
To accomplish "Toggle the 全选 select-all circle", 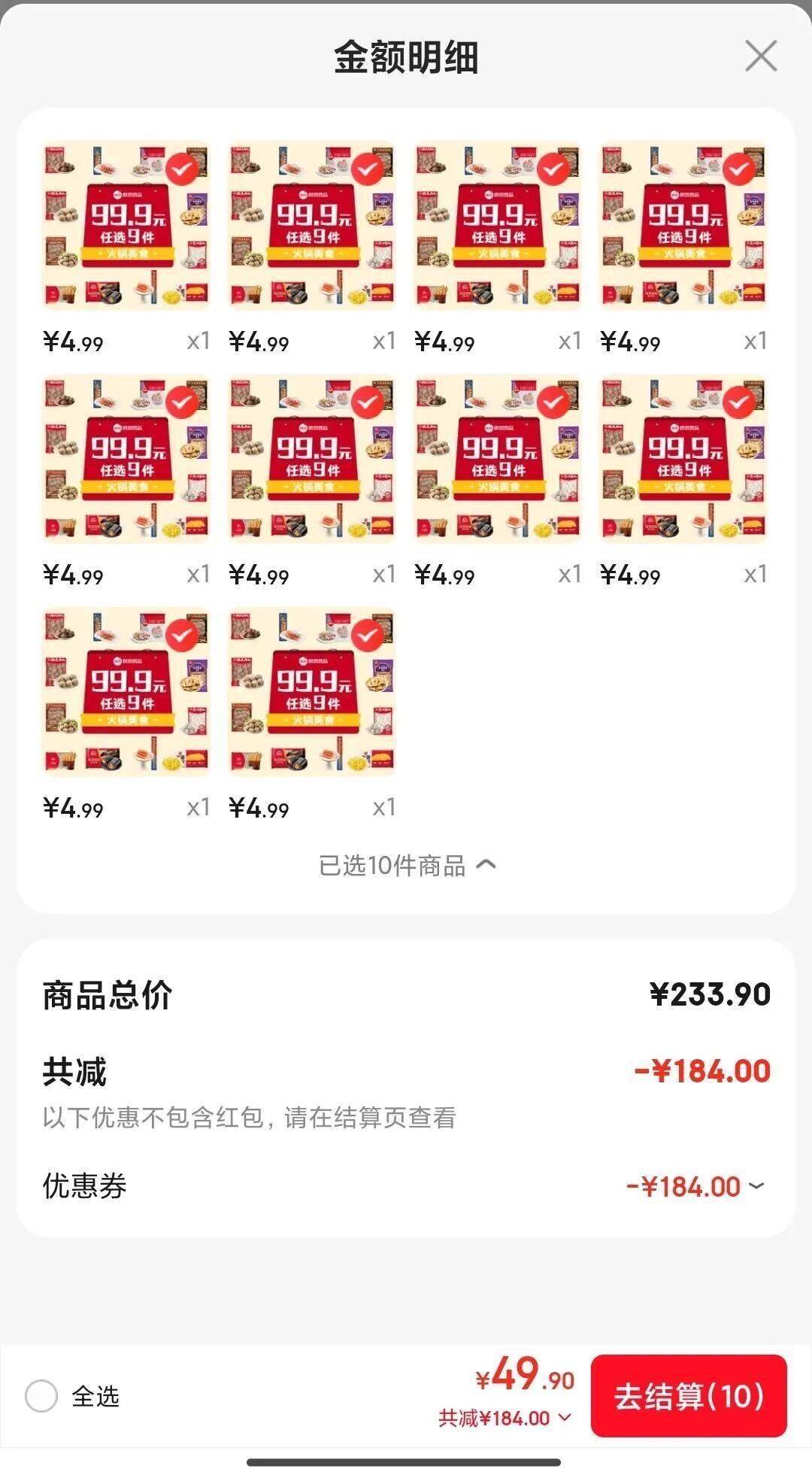I will coord(41,1396).
